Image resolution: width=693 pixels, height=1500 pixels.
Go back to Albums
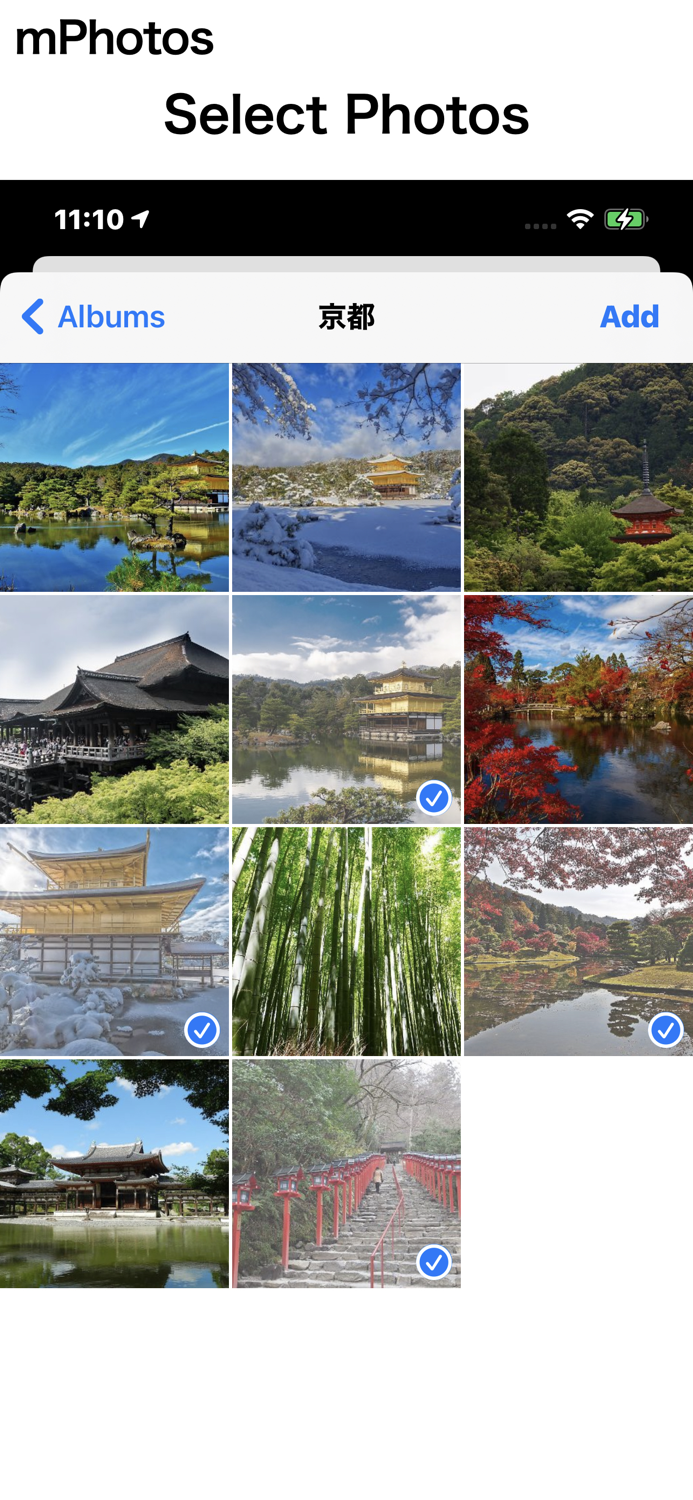(93, 317)
